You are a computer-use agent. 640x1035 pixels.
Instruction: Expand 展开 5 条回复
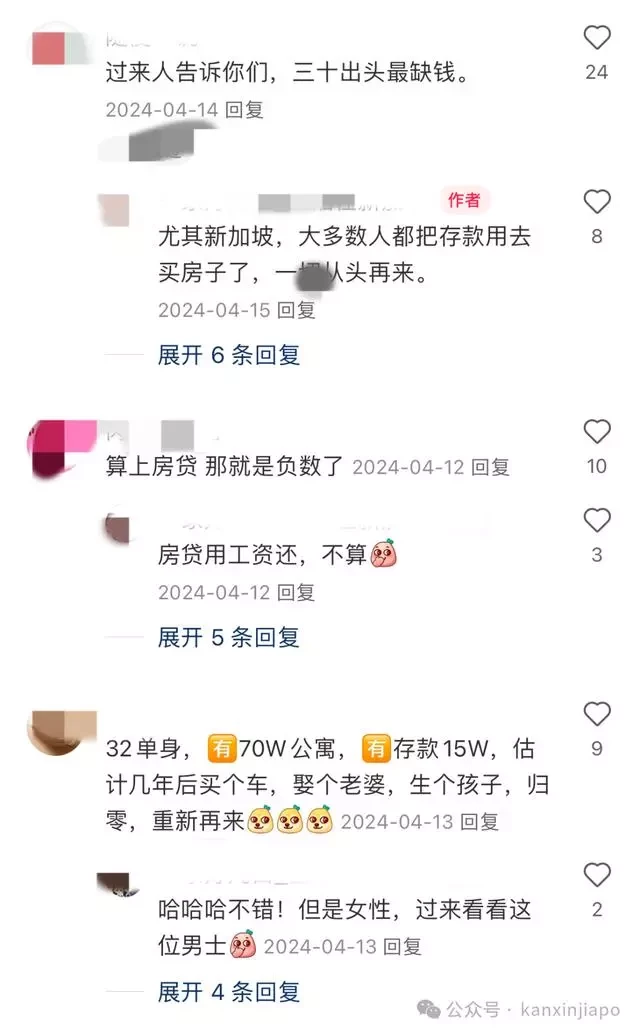[228, 637]
